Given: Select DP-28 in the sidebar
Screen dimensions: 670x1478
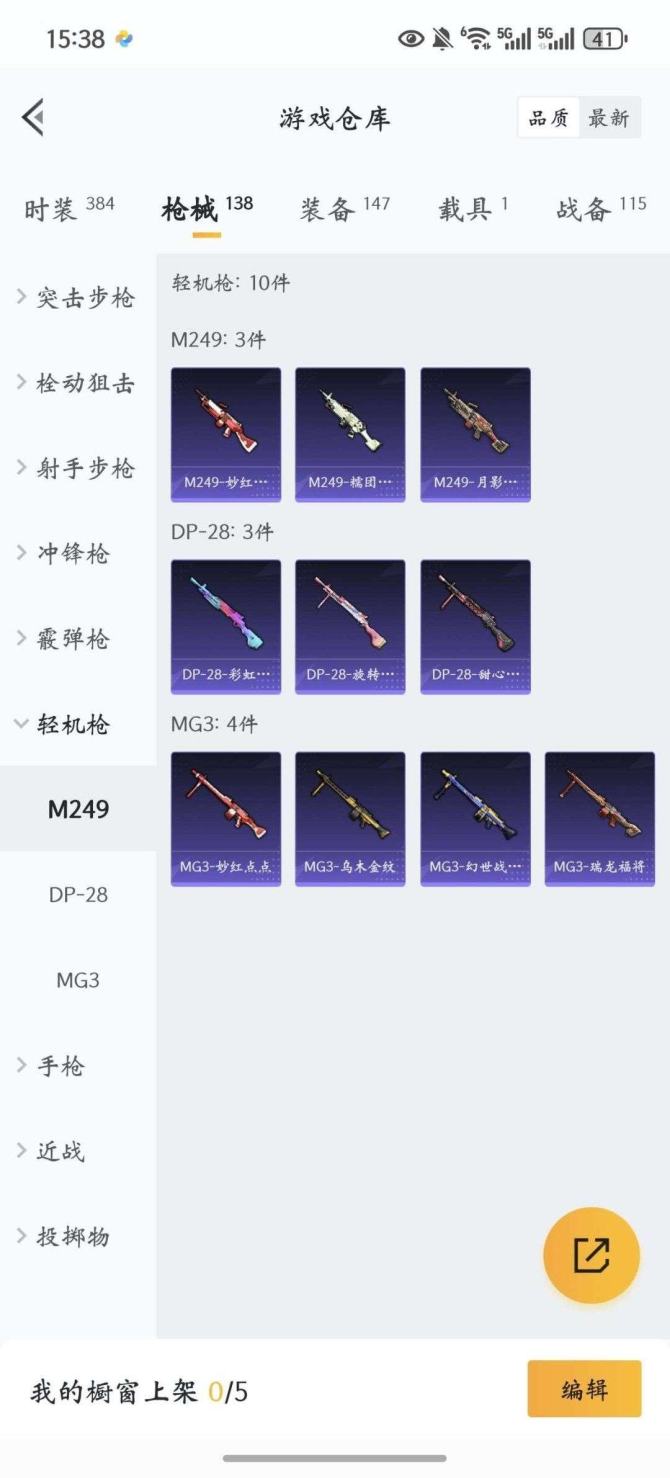Looking at the screenshot, I should tap(78, 894).
